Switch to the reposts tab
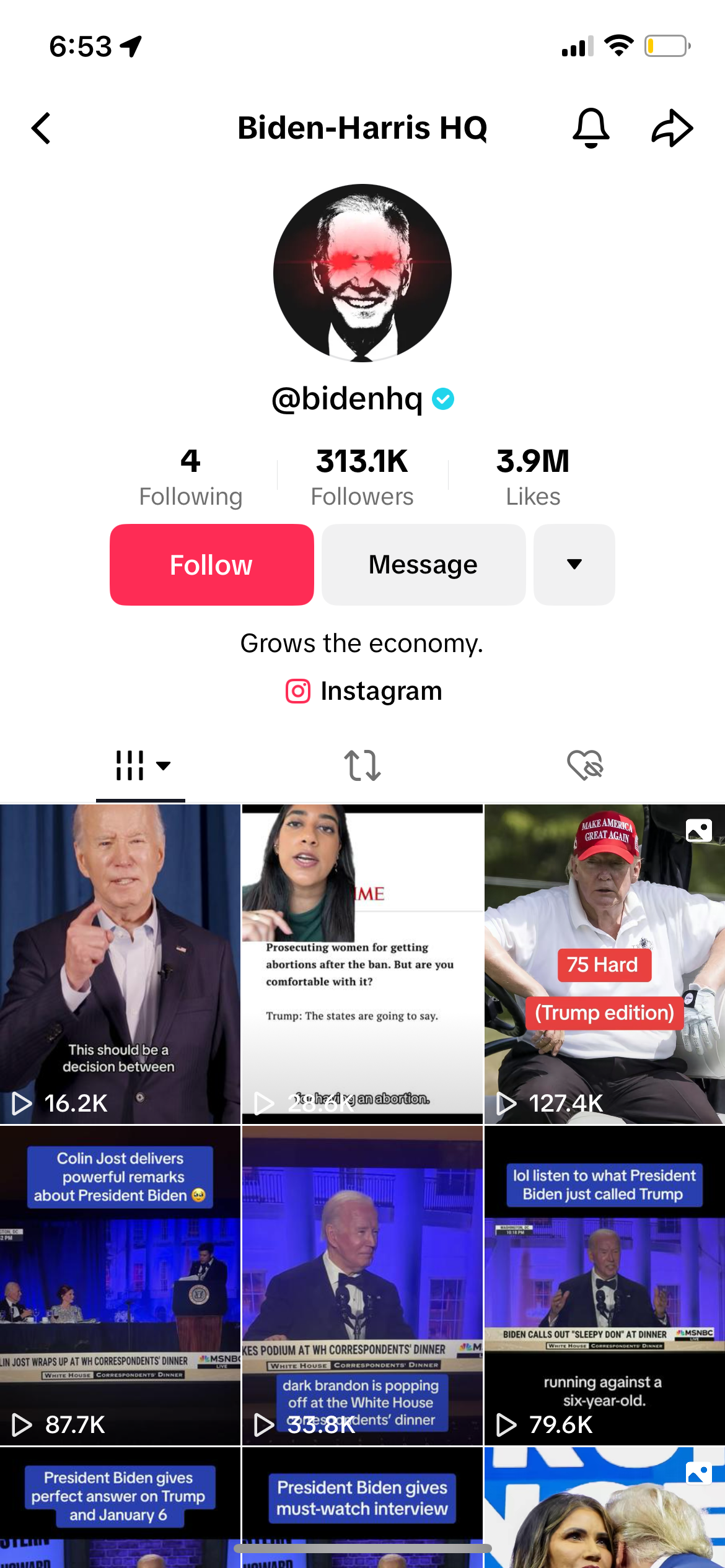 pos(362,765)
